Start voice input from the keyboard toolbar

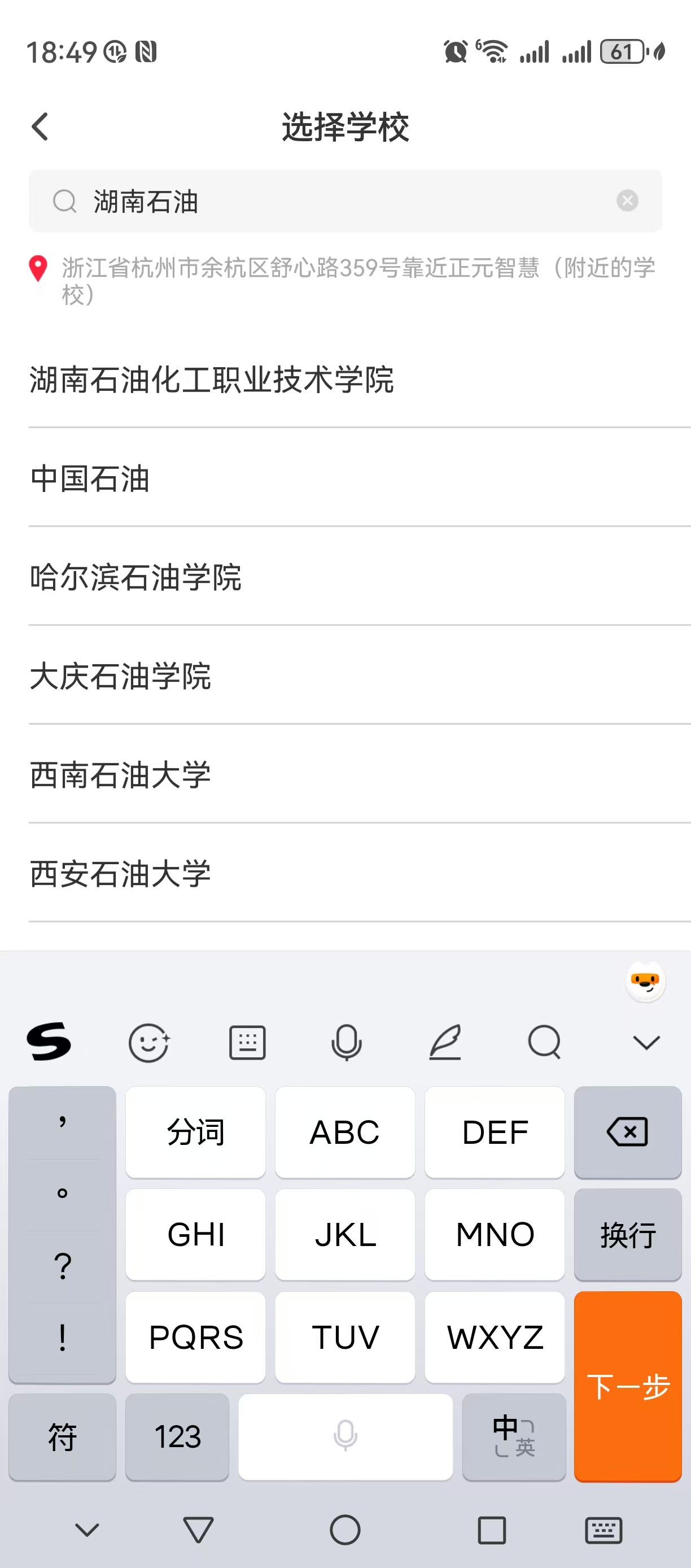[x=346, y=1042]
